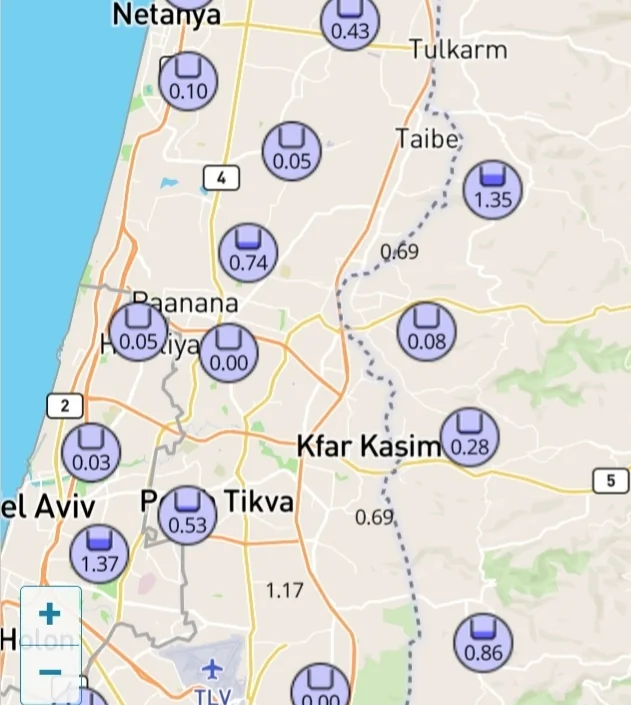Open the 1.35 rain gauge marker
This screenshot has height=705, width=631.
click(x=493, y=188)
